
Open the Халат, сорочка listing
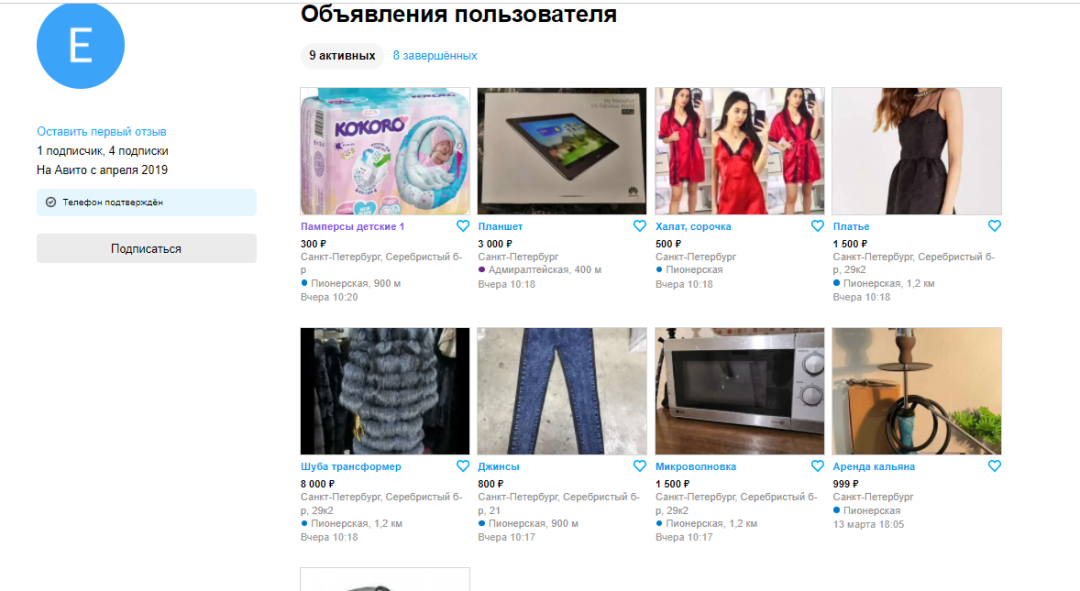[x=693, y=227]
